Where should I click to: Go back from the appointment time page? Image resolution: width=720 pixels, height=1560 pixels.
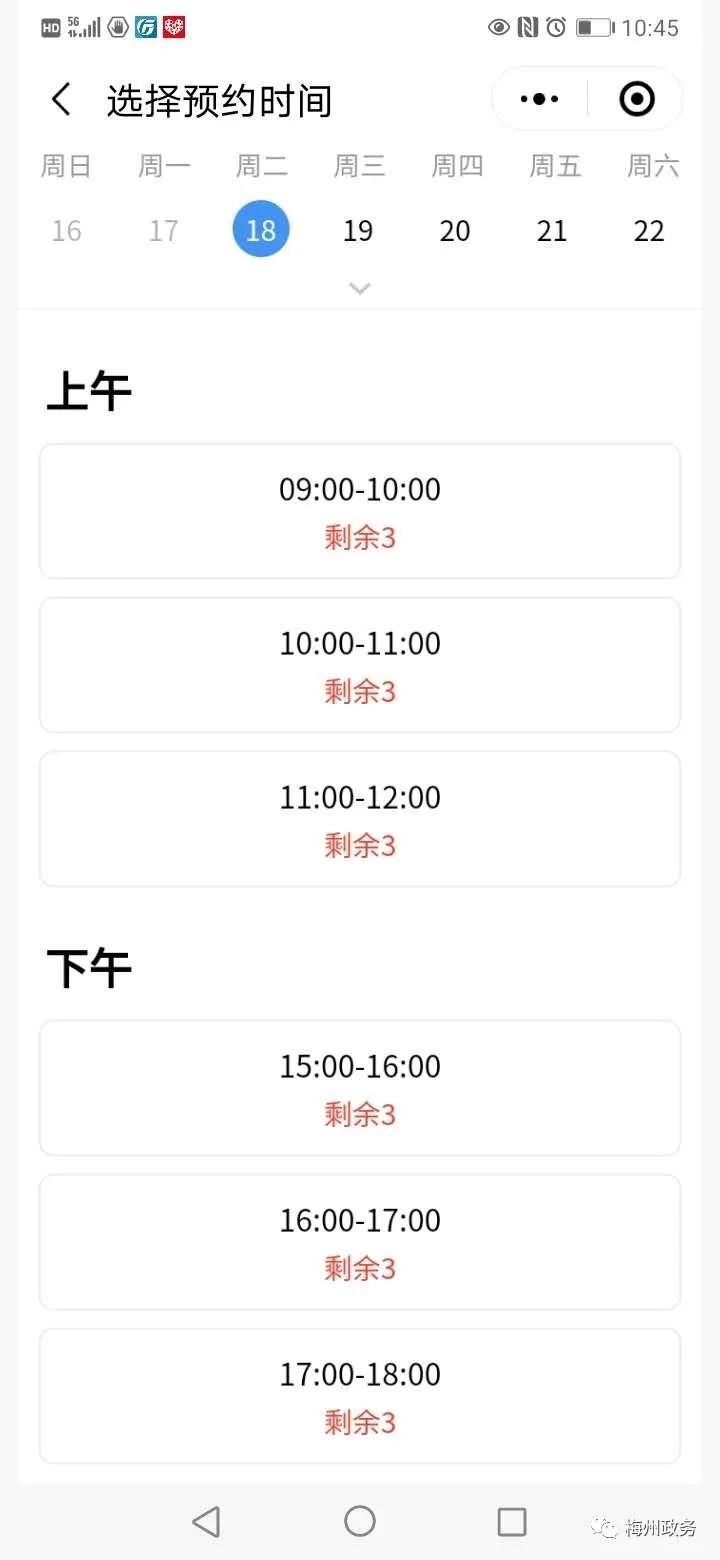point(61,100)
